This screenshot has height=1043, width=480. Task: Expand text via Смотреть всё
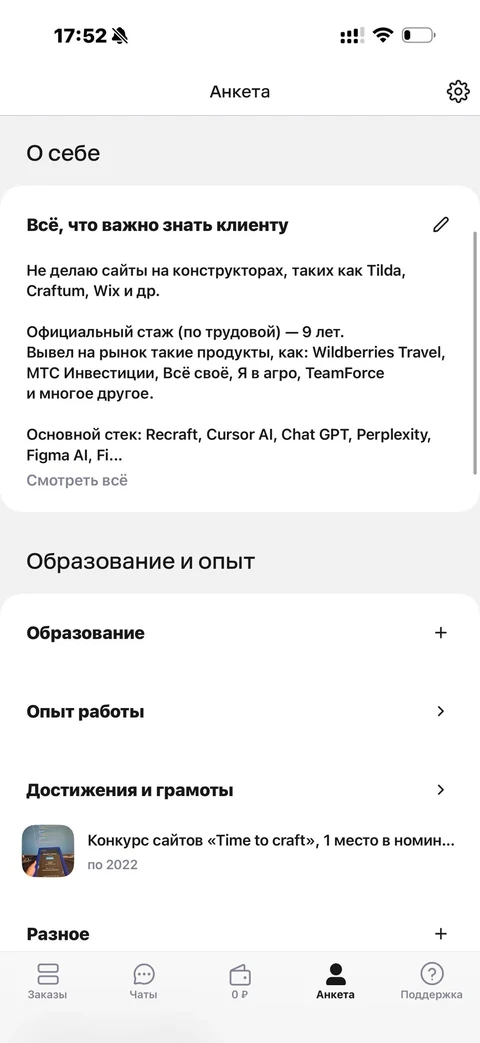tap(77, 480)
